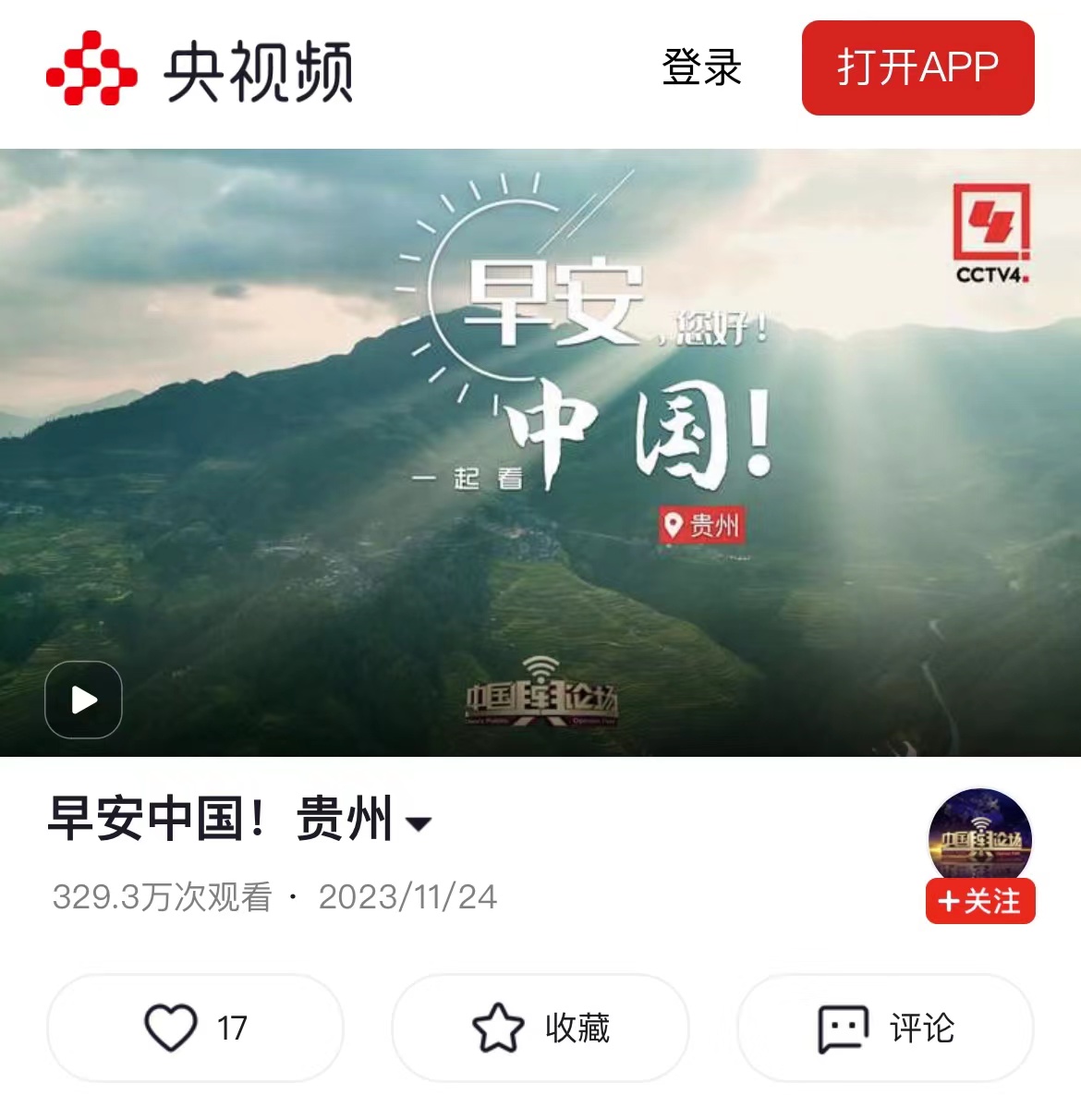This screenshot has width=1081, height=1120.
Task: Open the 中国舆论场 channel avatar
Action: [x=979, y=836]
